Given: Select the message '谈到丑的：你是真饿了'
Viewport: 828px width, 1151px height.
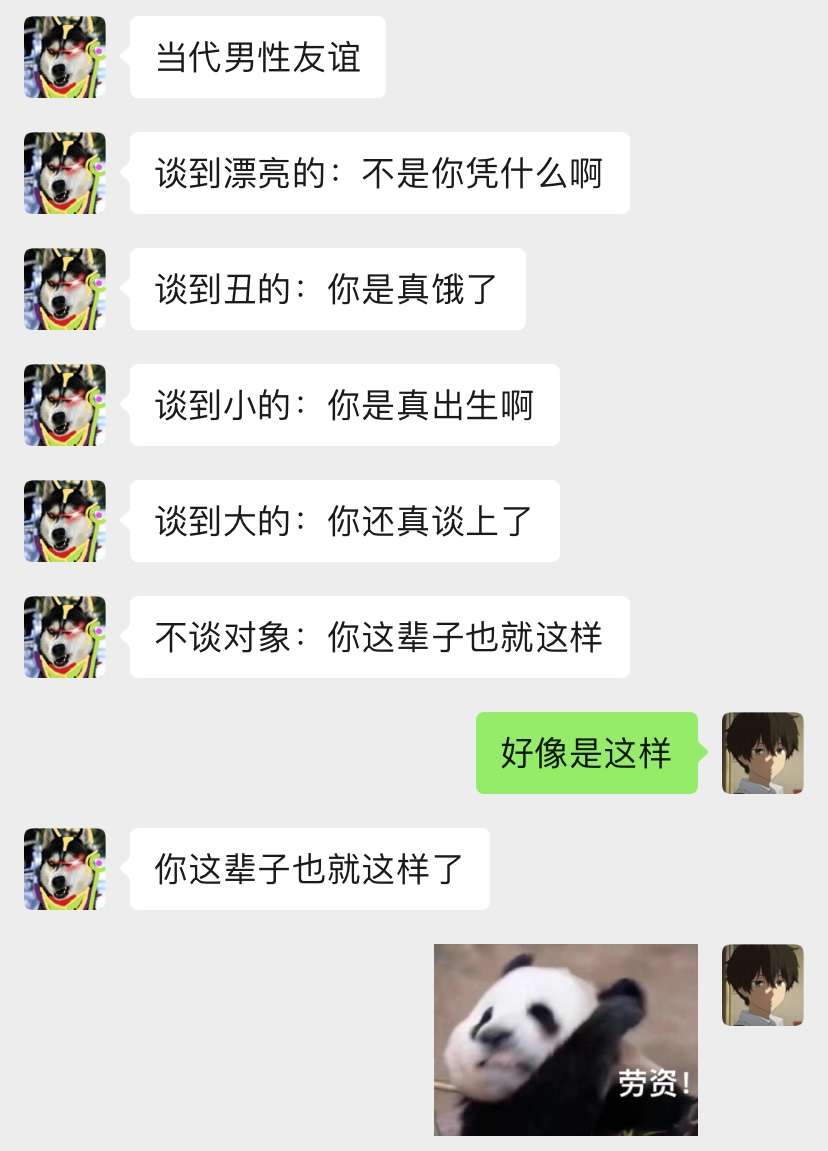Looking at the screenshot, I should pos(326,289).
